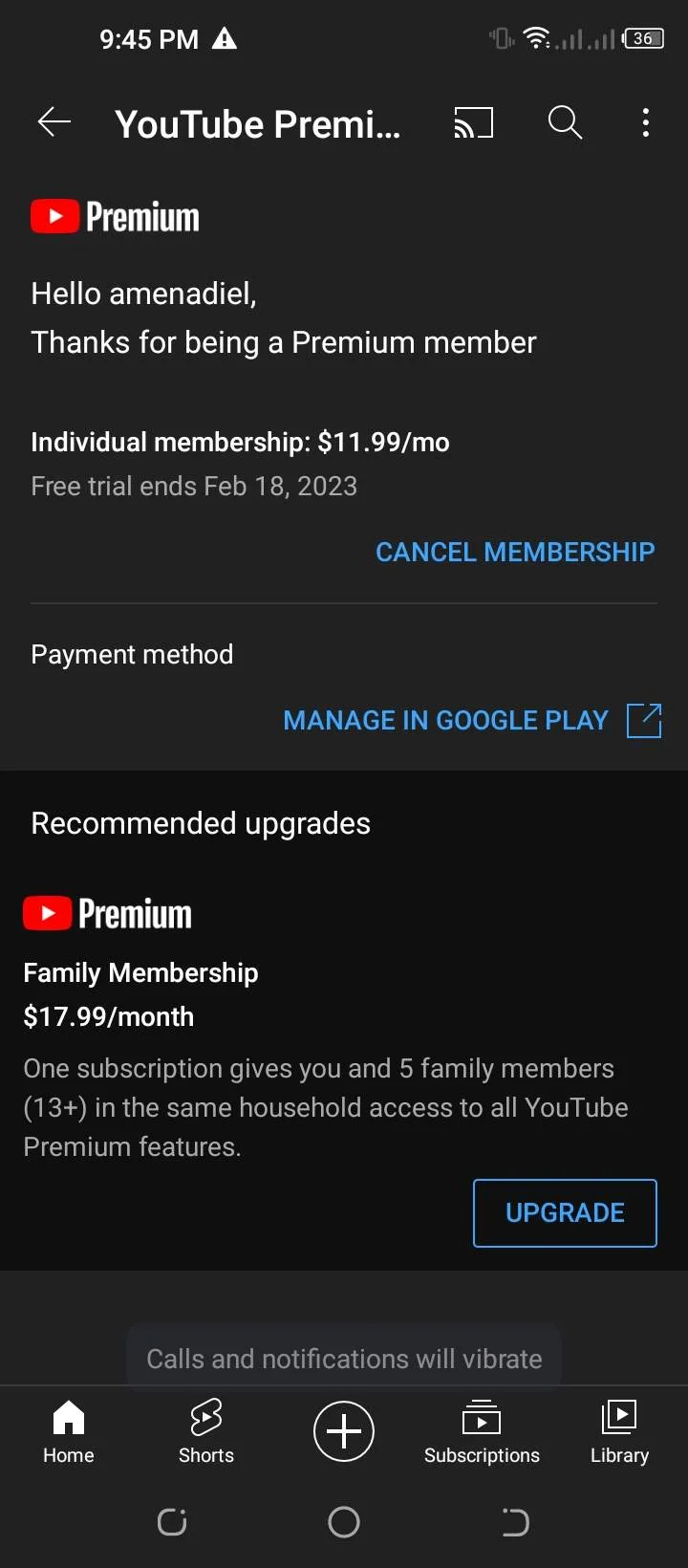Upgrade to Family Membership

[565, 1212]
